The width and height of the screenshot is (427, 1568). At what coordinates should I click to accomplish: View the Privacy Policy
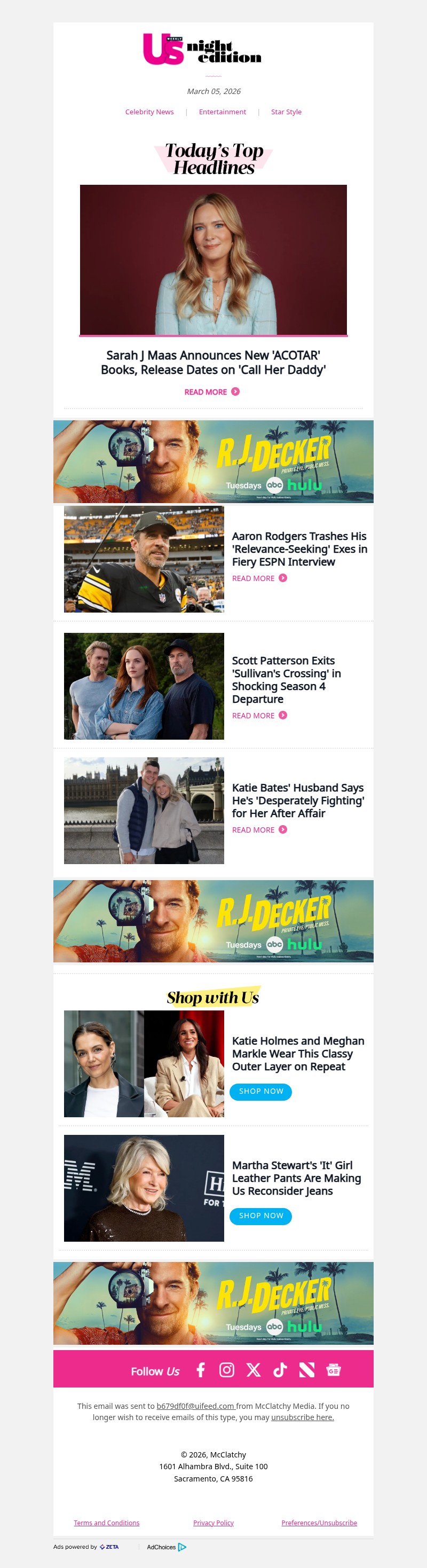213,1523
